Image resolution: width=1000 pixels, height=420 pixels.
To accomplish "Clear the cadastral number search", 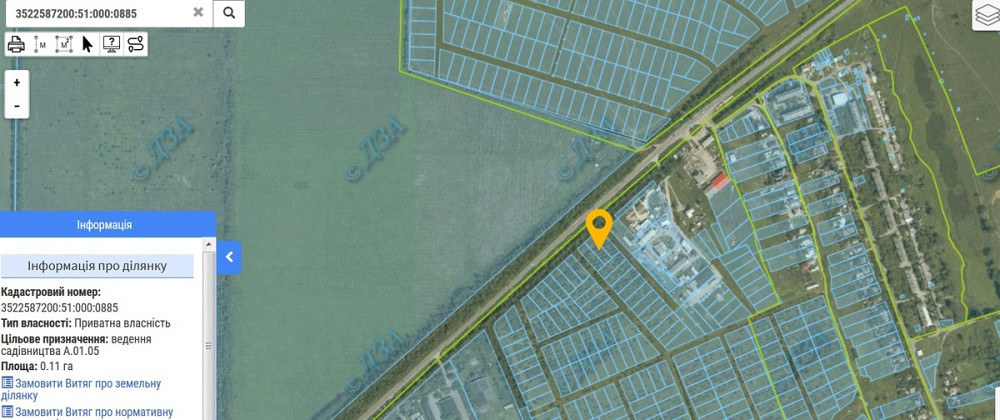I will [198, 13].
